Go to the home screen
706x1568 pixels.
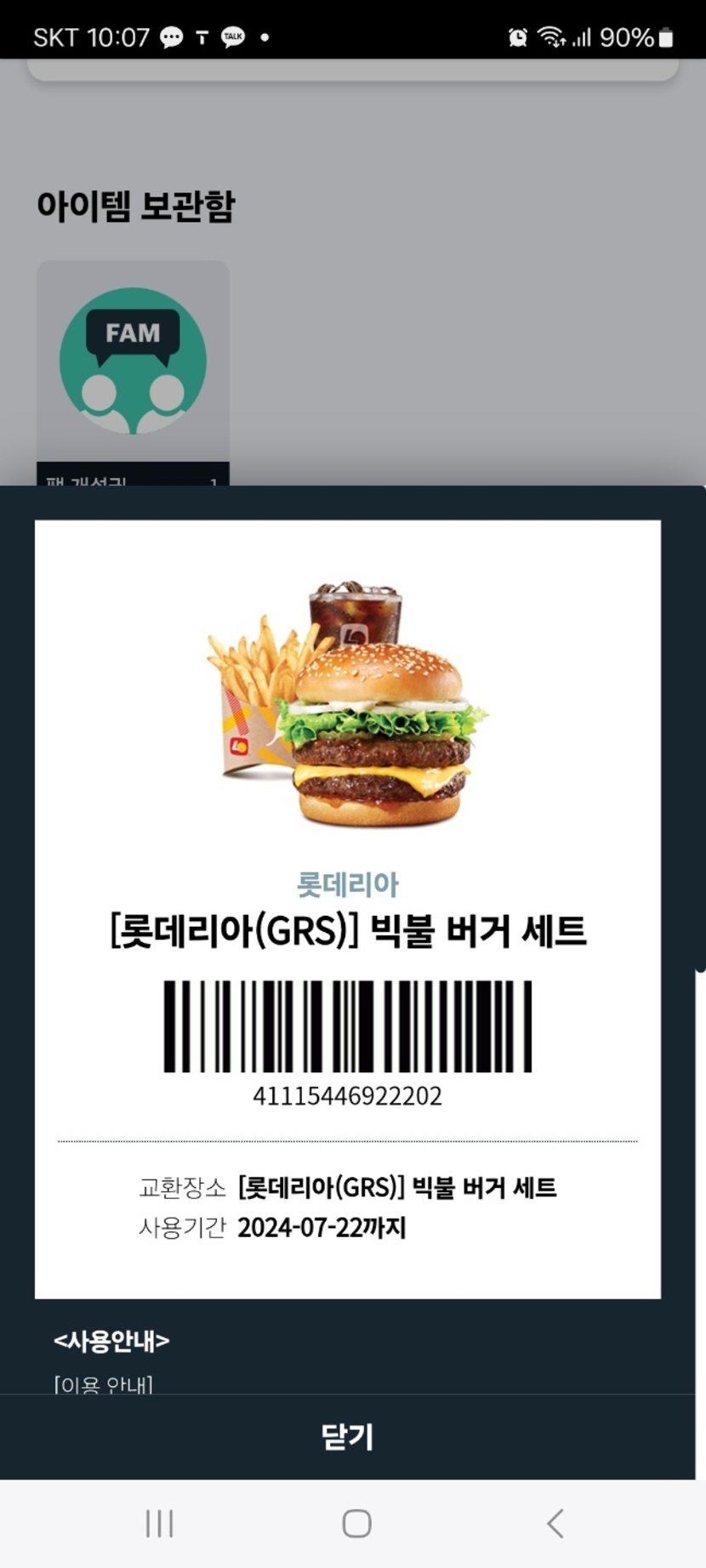tap(356, 1523)
